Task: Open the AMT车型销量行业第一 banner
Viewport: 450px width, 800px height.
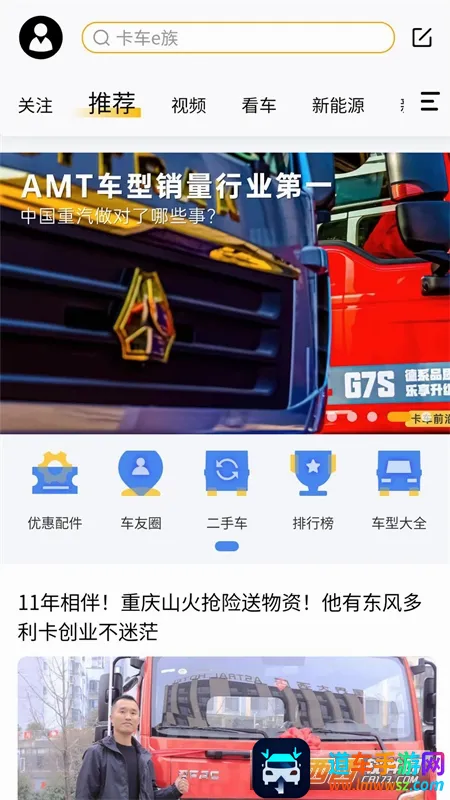Action: point(225,293)
